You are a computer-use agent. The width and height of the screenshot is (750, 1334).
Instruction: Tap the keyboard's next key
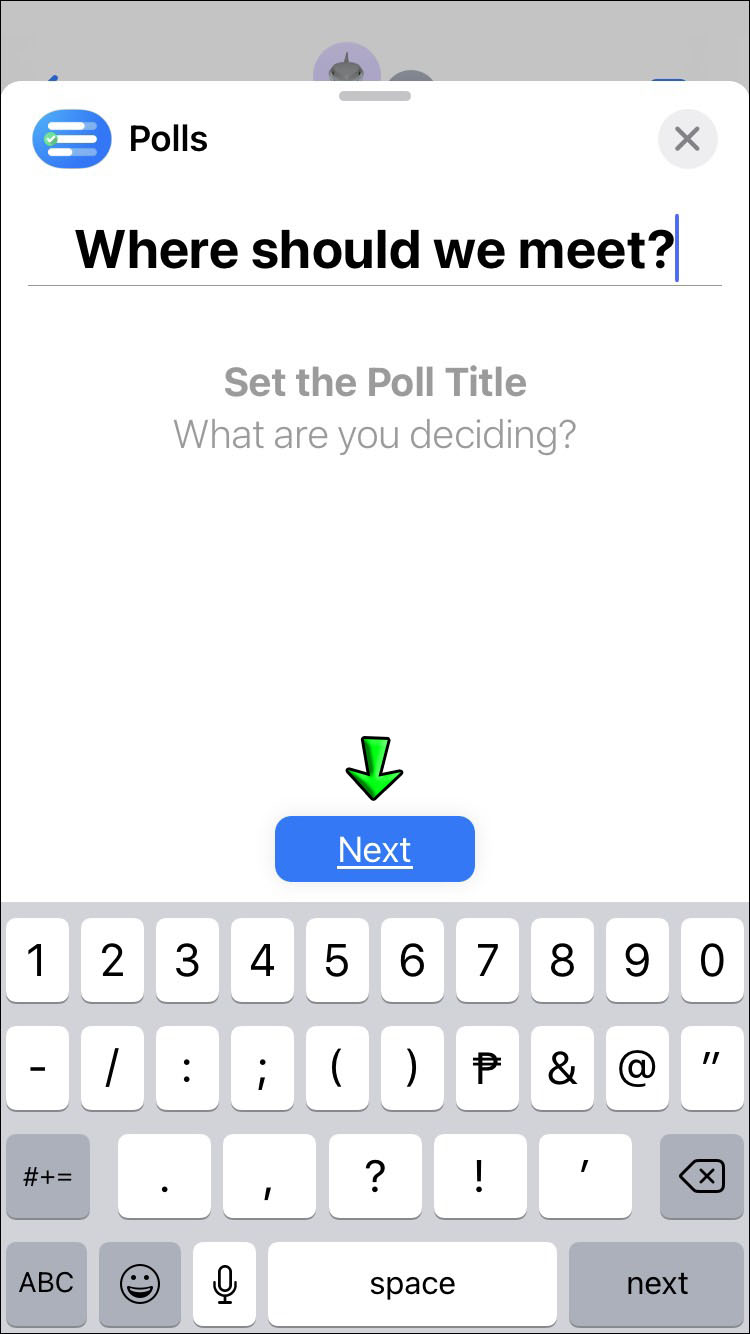[657, 1283]
